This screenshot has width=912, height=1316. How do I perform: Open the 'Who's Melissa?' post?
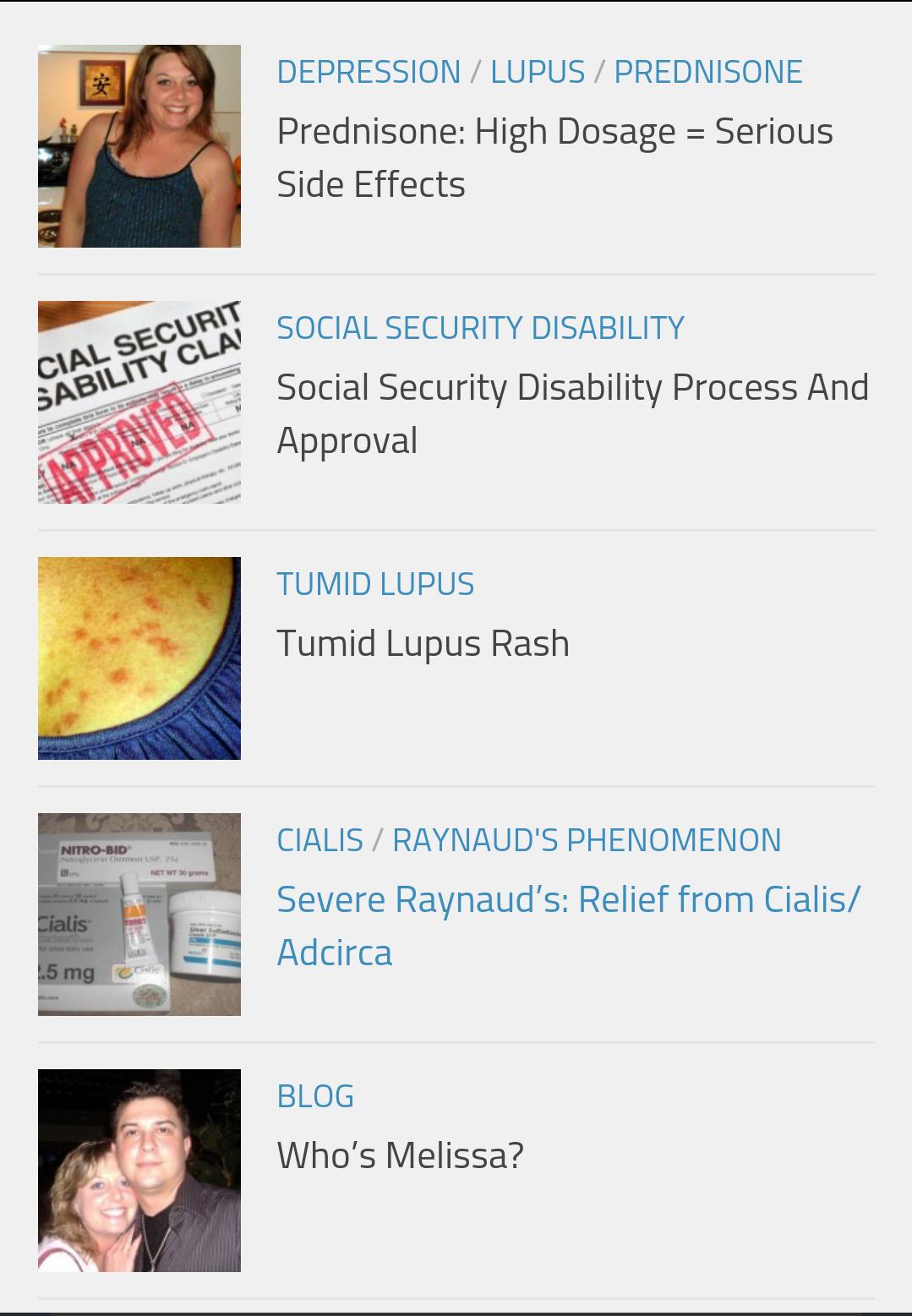point(400,1155)
